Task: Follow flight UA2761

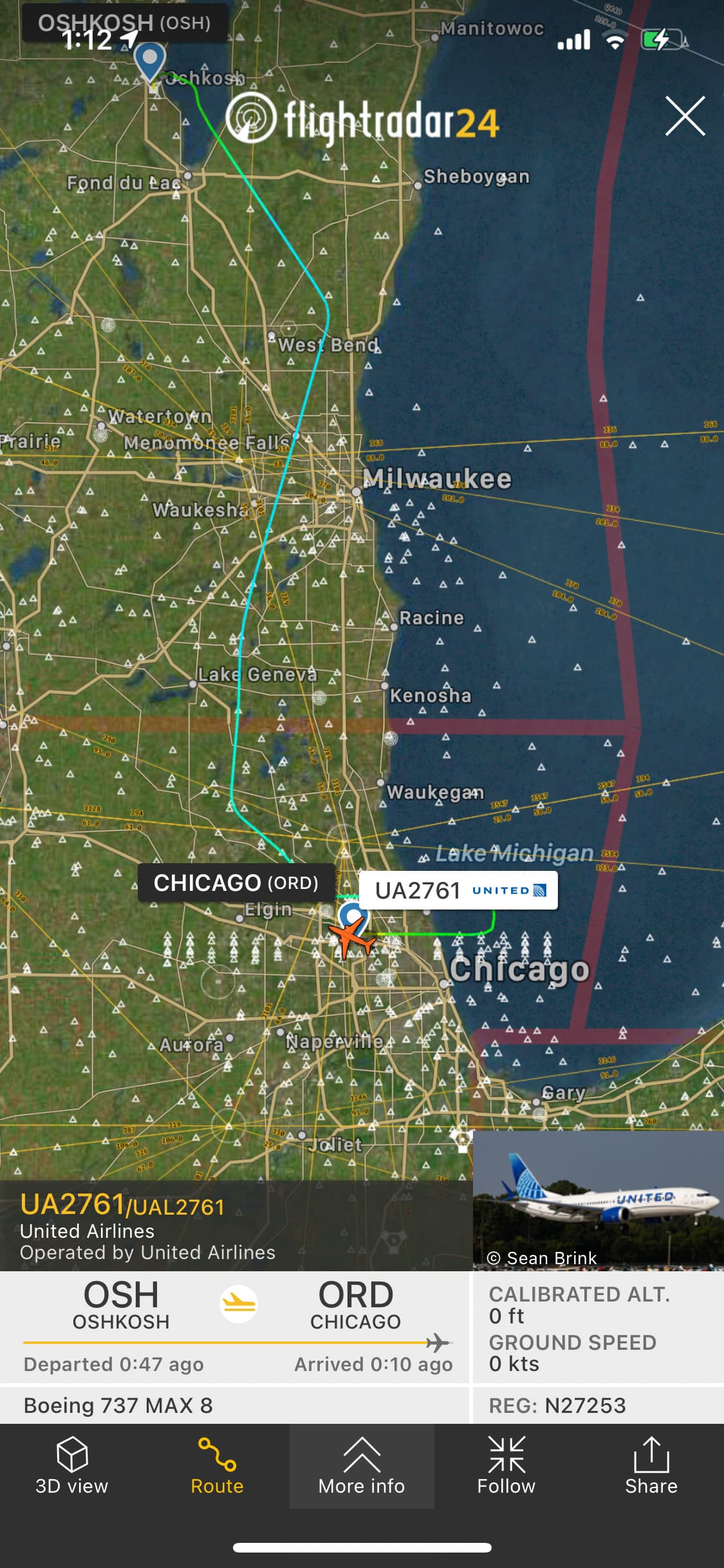Action: pos(506,1467)
